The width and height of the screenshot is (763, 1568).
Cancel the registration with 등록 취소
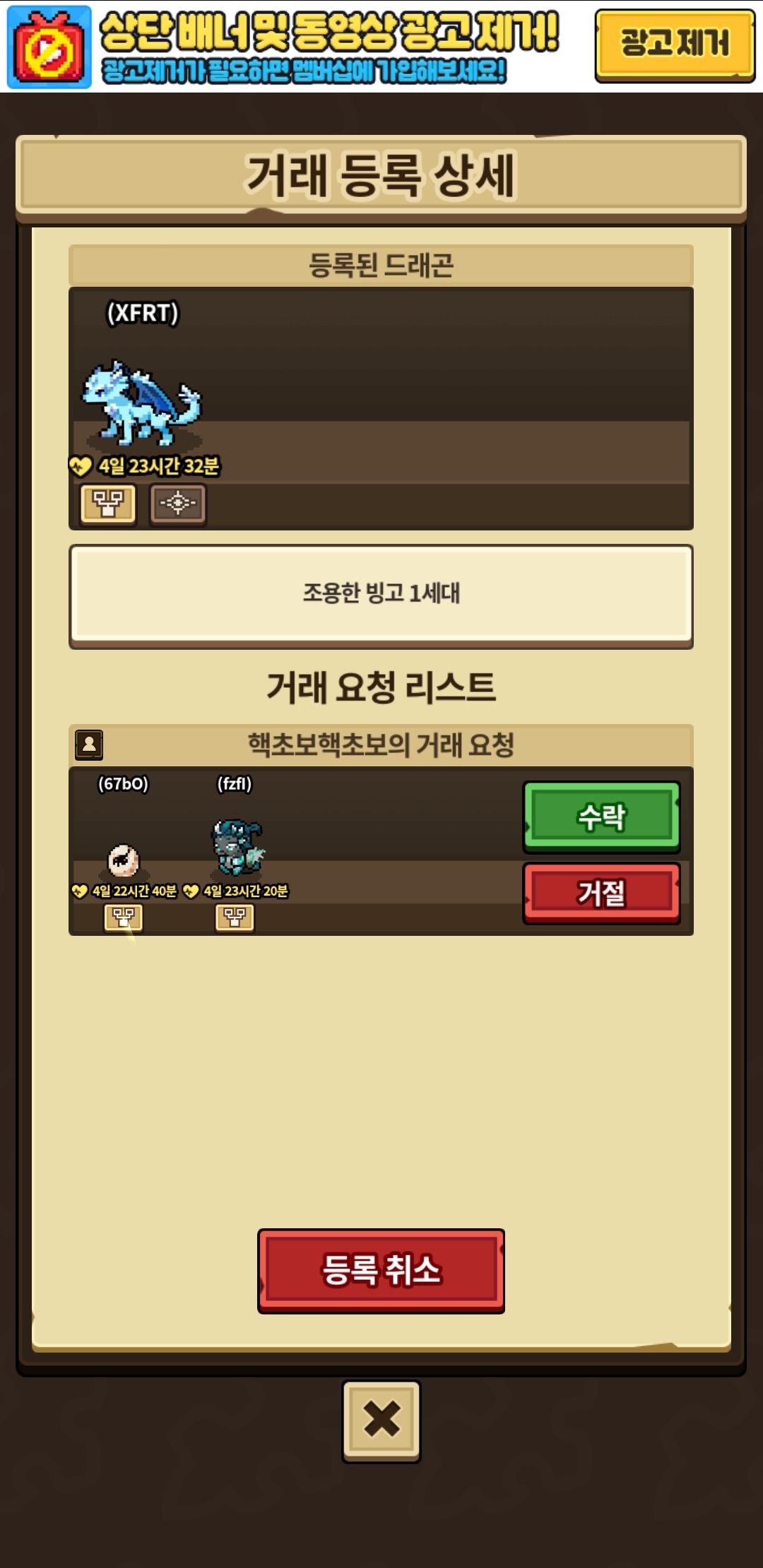click(x=381, y=1271)
